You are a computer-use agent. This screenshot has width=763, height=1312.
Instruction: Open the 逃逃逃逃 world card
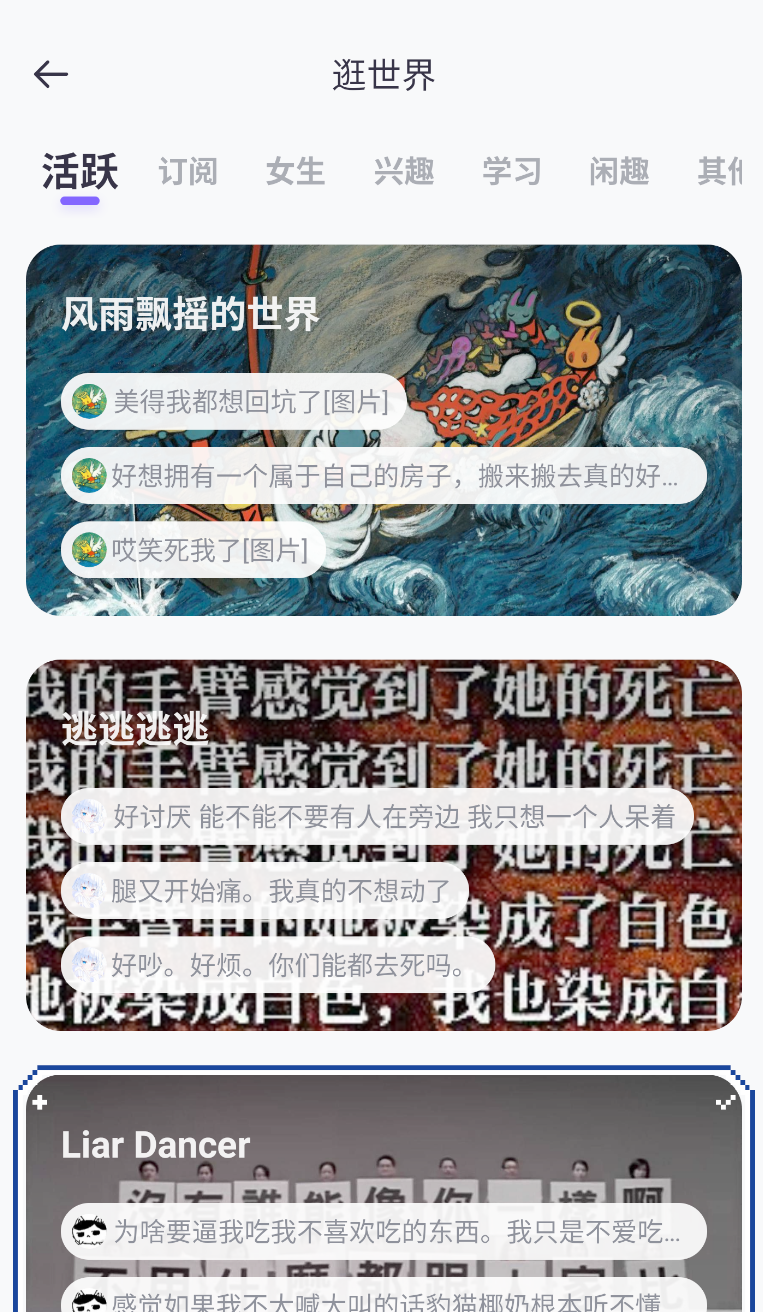tap(384, 845)
